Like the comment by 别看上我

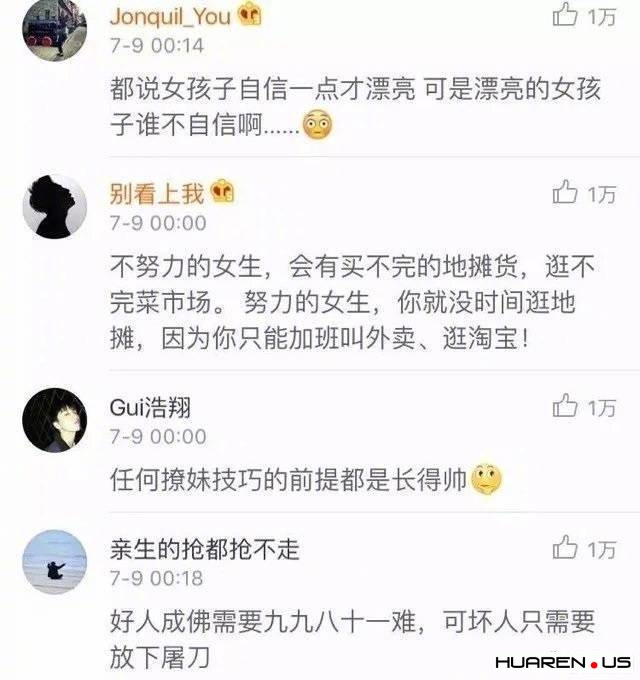coord(566,193)
